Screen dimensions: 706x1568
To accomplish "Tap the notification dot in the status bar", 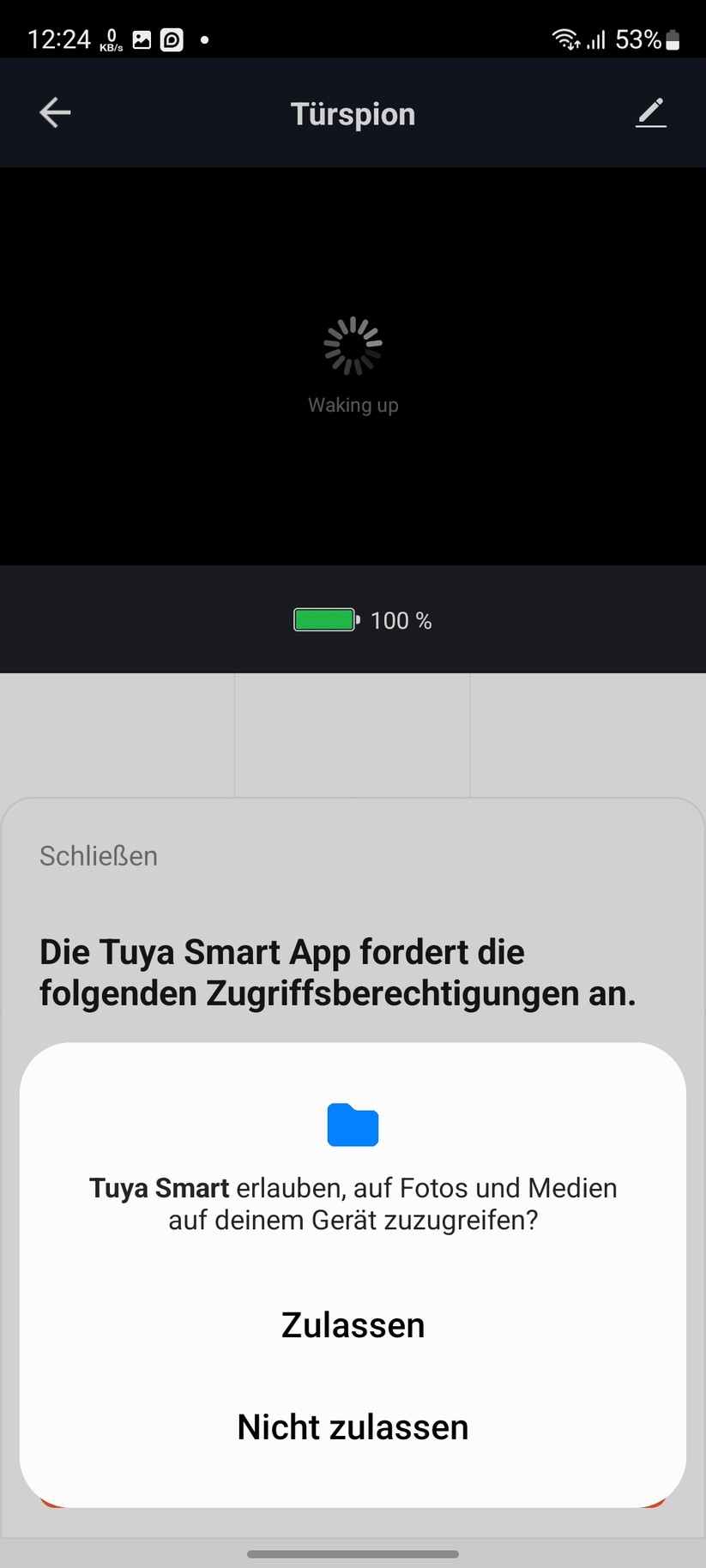I will coord(203,39).
